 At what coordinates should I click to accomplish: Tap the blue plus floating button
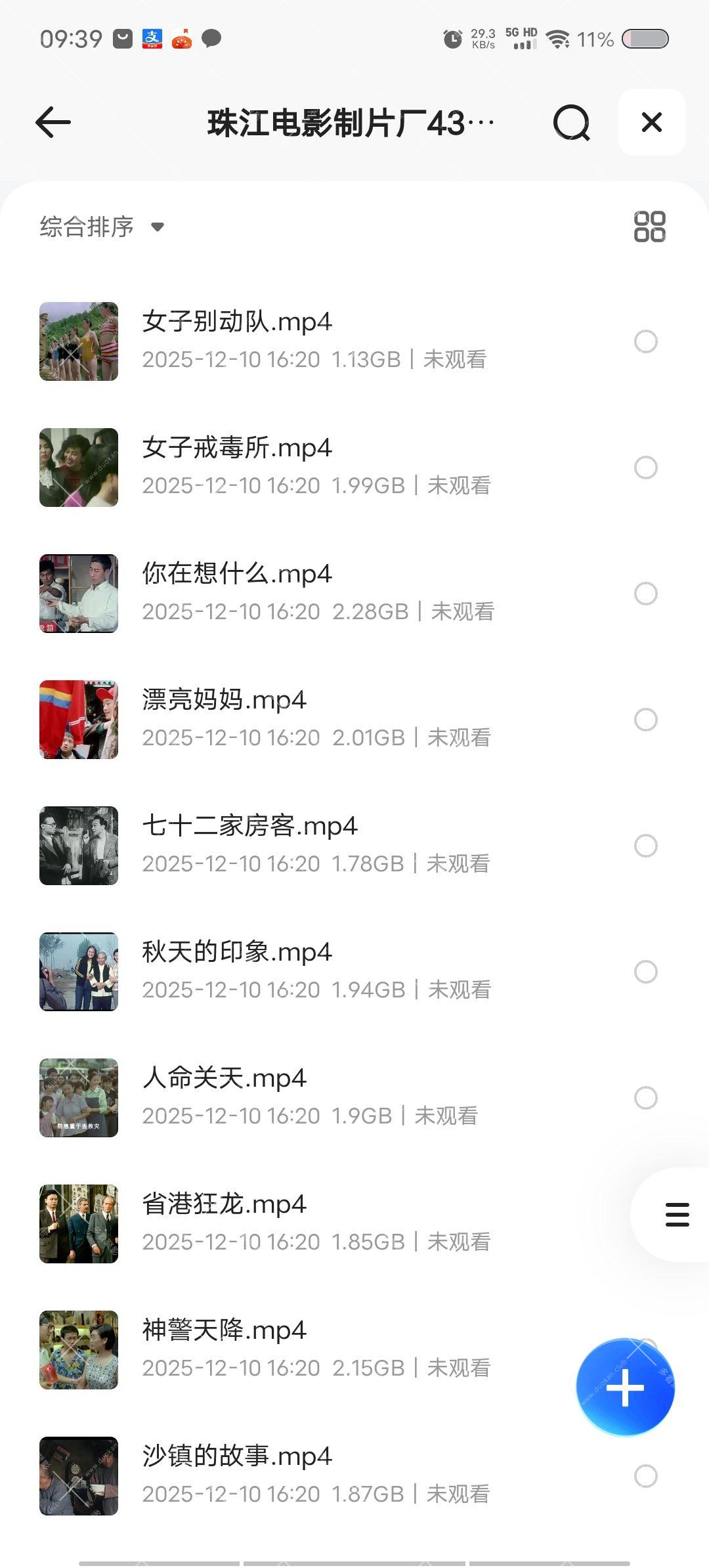click(x=625, y=1387)
